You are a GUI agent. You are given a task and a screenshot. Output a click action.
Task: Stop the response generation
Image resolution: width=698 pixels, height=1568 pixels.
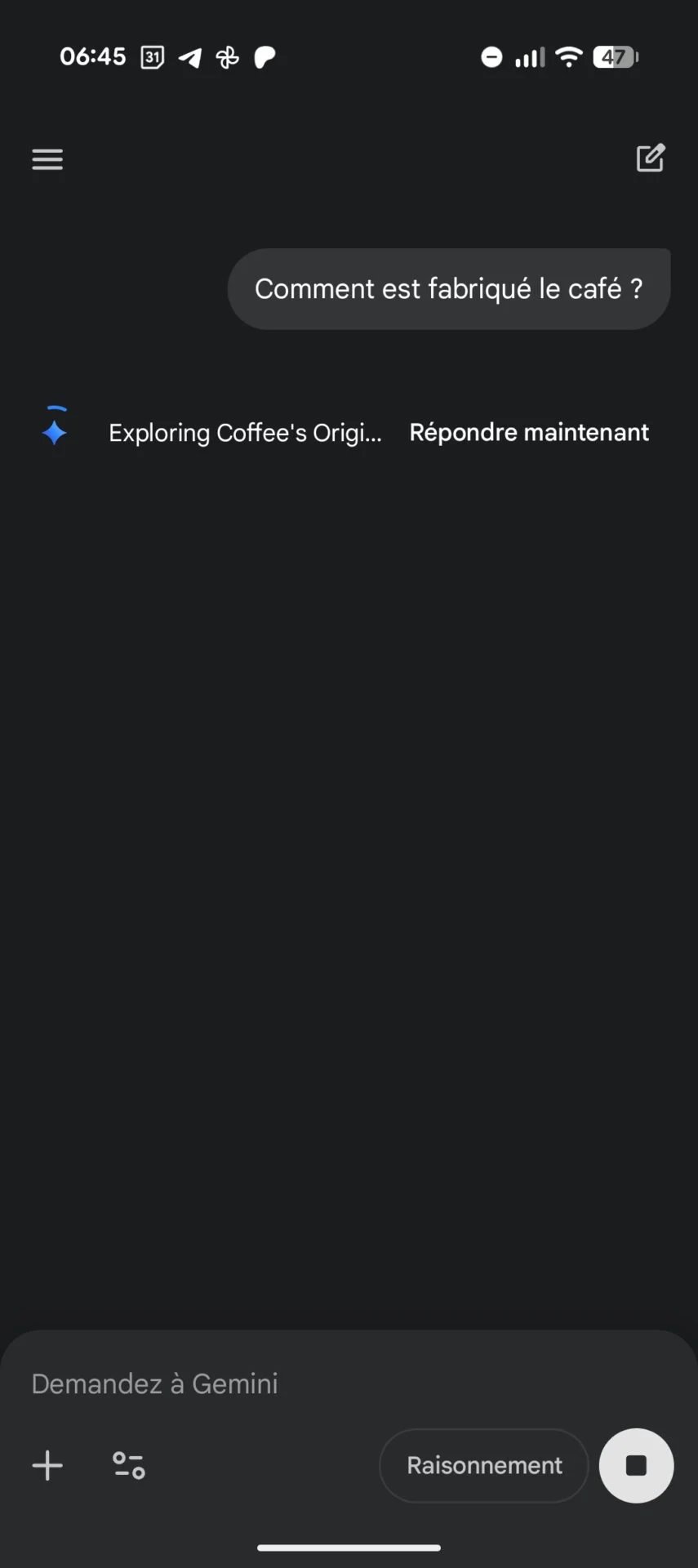636,1465
